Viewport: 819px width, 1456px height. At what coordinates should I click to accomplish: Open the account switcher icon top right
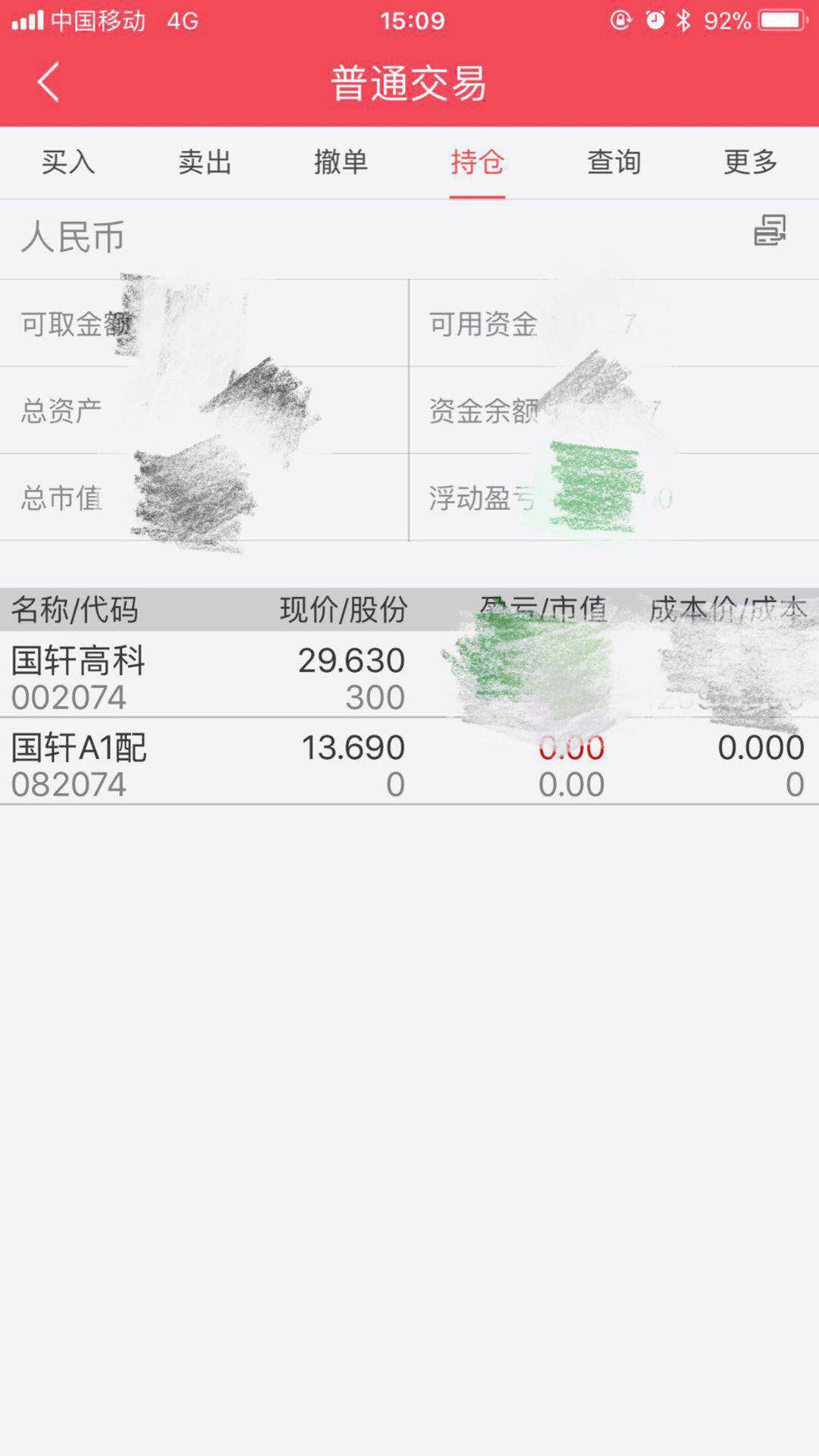770,232
